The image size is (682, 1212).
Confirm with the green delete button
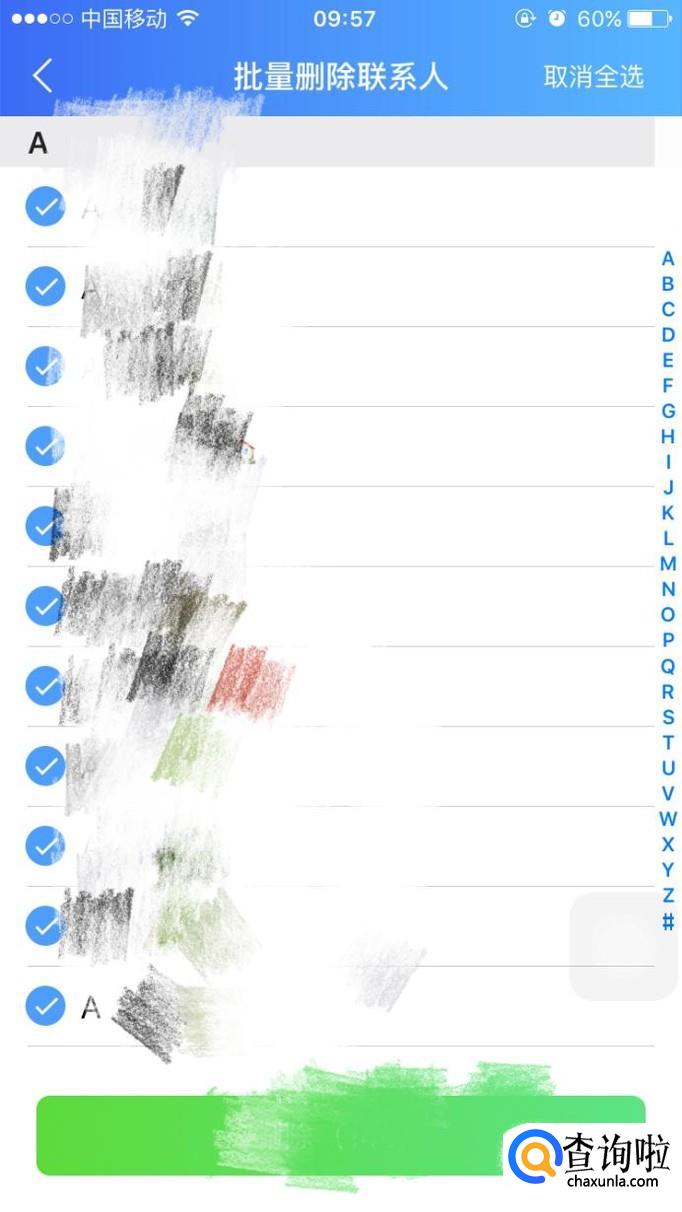click(x=340, y=1135)
